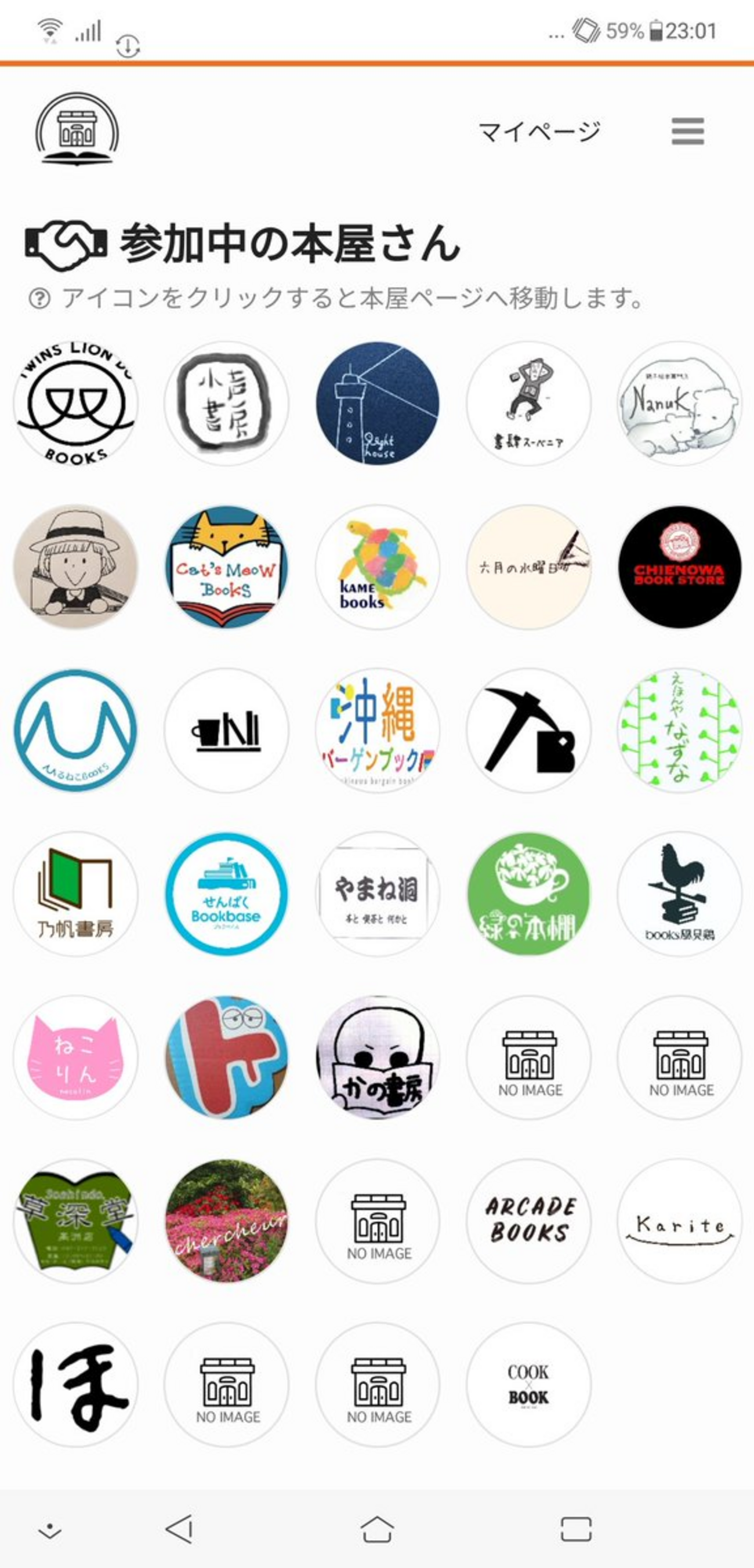
Task: View the 沖縄バーゲンブック shop
Action: [378, 730]
